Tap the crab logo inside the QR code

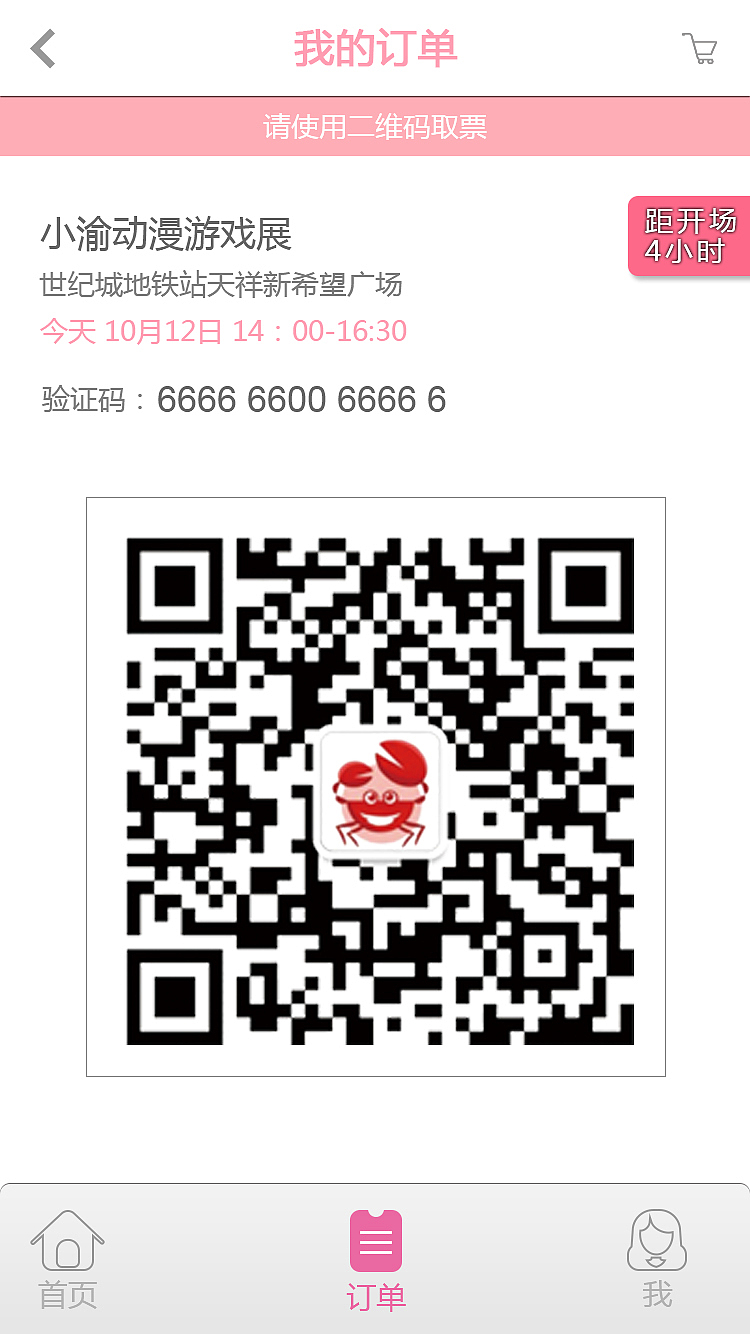click(x=377, y=793)
